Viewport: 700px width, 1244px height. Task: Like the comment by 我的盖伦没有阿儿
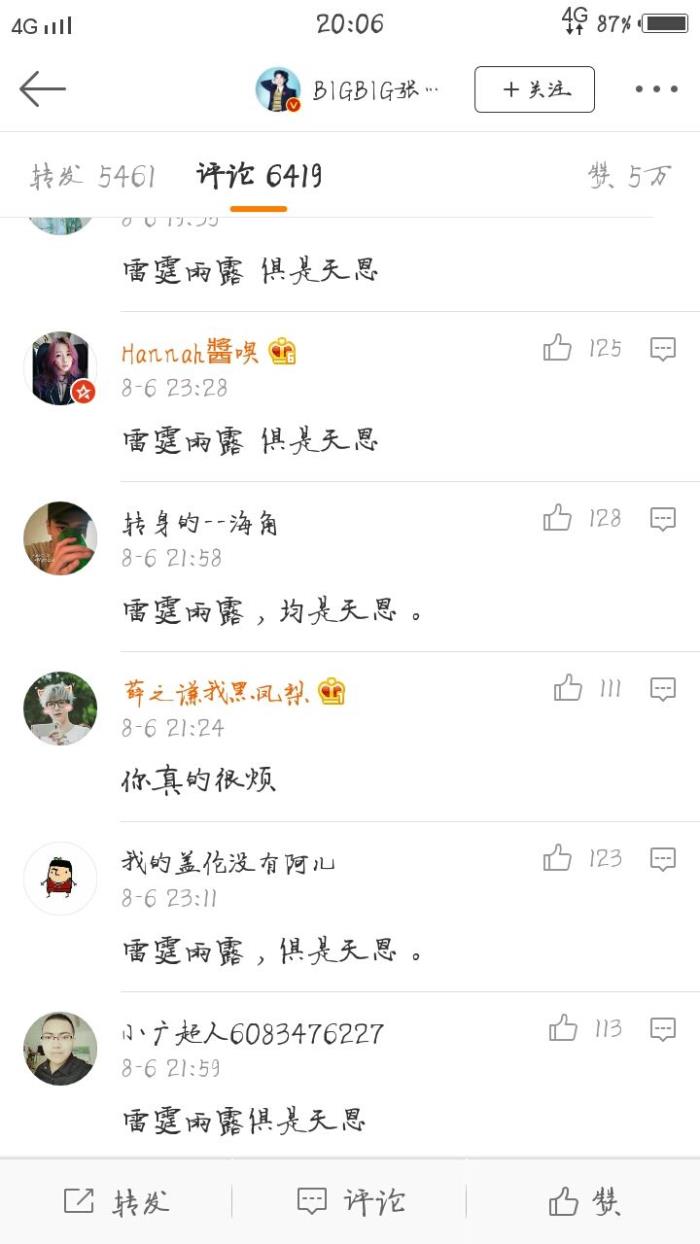558,858
